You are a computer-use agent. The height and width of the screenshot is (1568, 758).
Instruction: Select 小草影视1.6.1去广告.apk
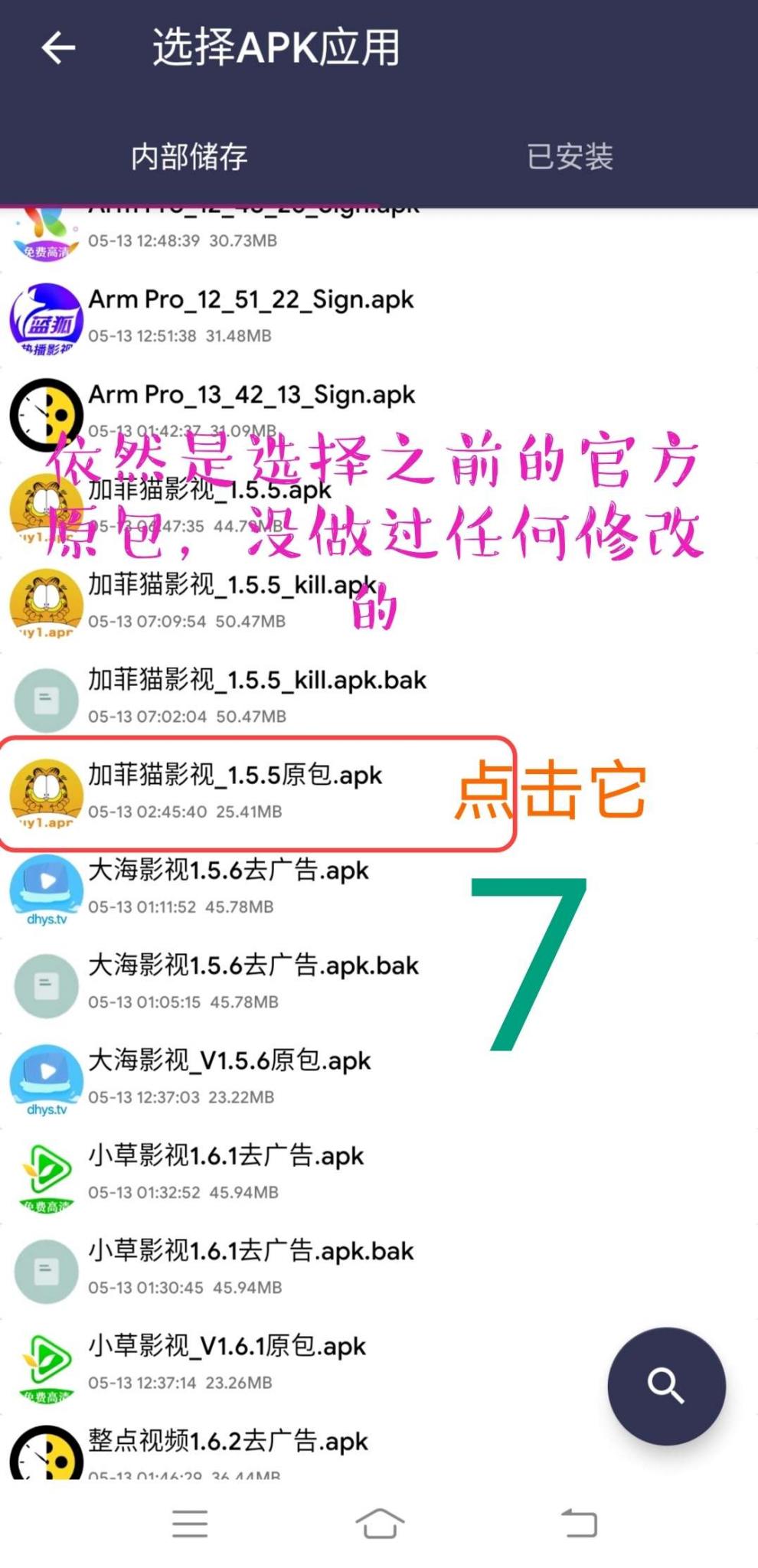tap(226, 1172)
